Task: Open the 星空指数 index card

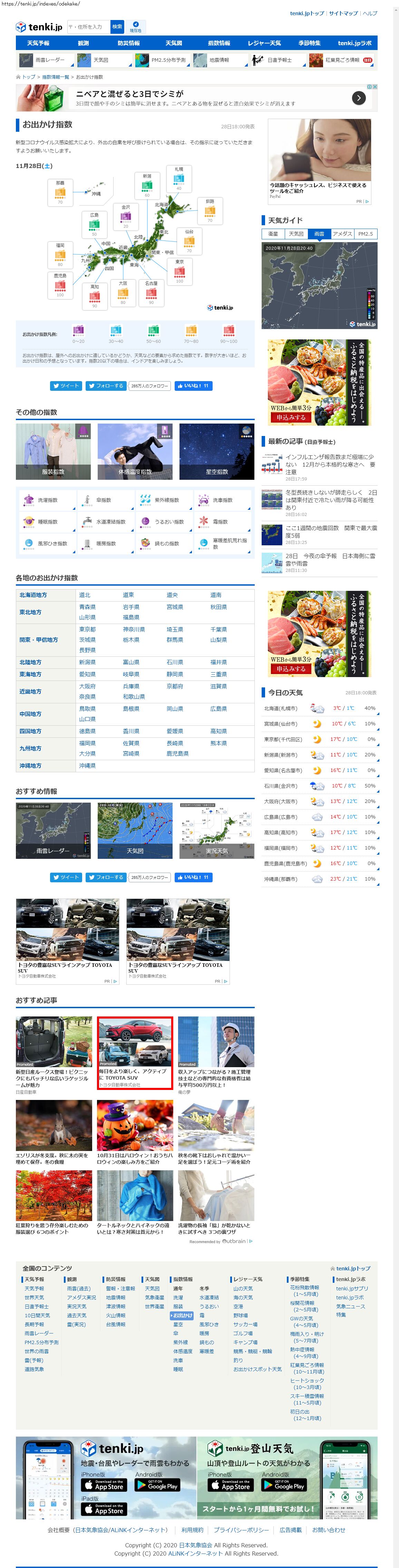Action: click(x=216, y=451)
